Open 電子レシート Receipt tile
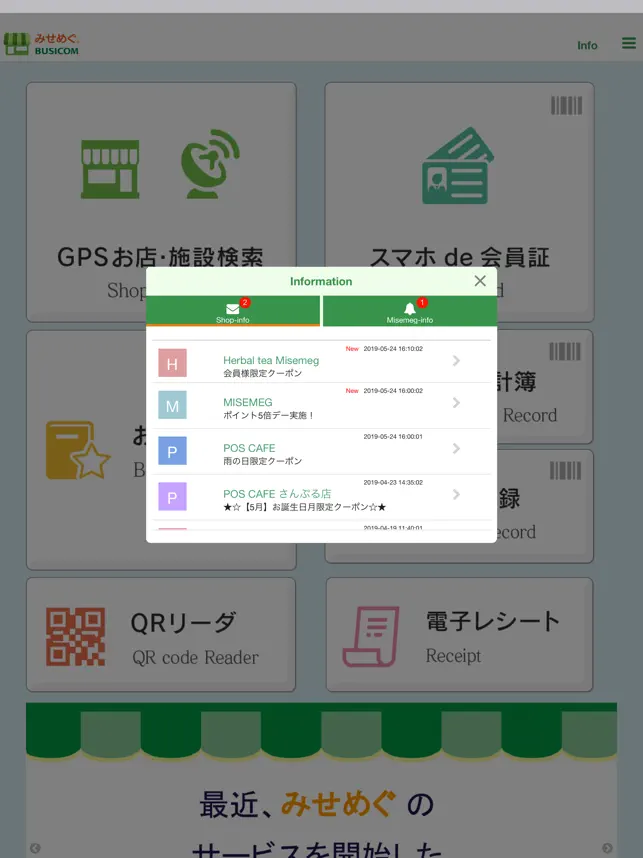643x858 pixels. [x=459, y=635]
